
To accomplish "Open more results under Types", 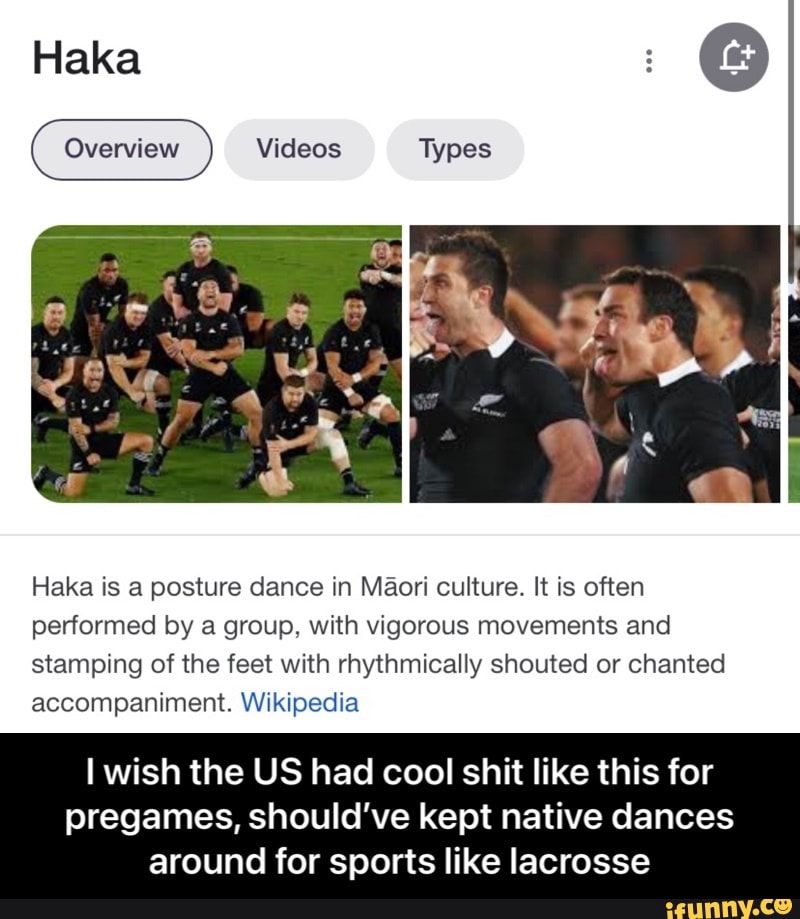I will pyautogui.click(x=455, y=148).
